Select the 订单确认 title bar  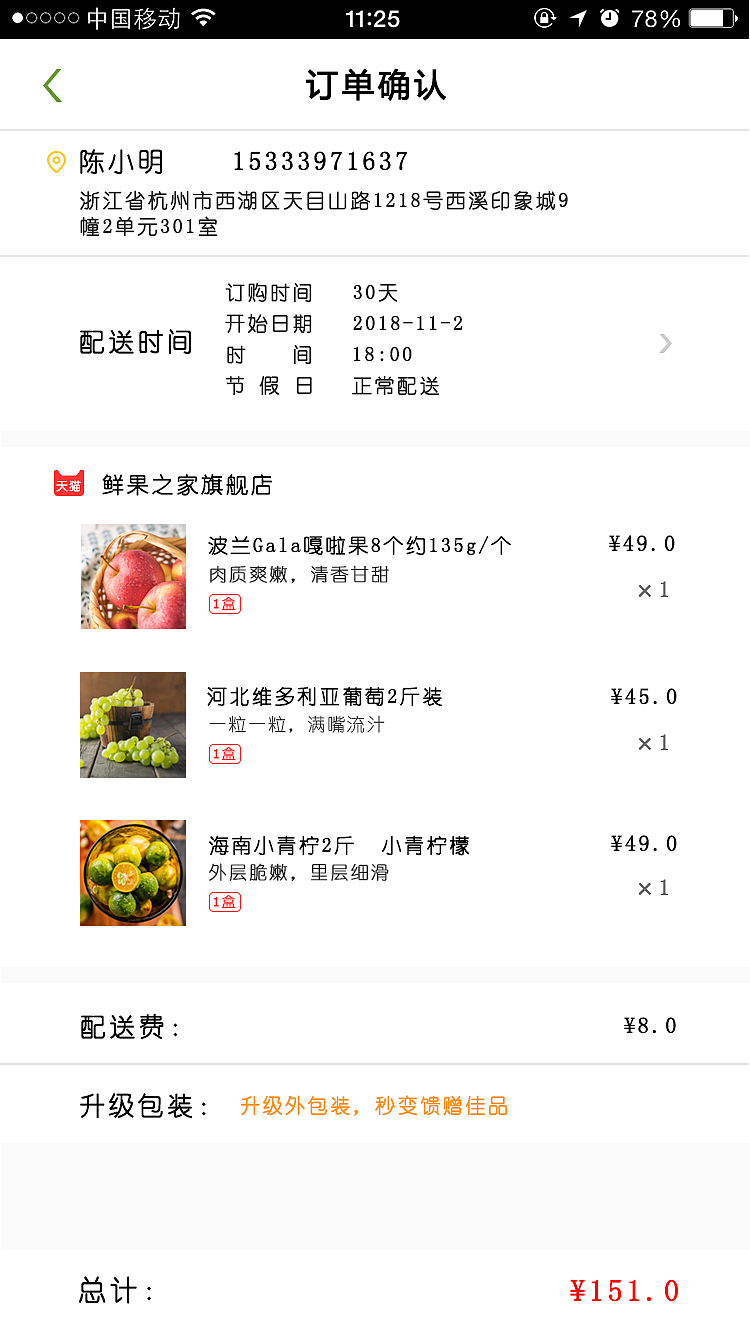(374, 85)
